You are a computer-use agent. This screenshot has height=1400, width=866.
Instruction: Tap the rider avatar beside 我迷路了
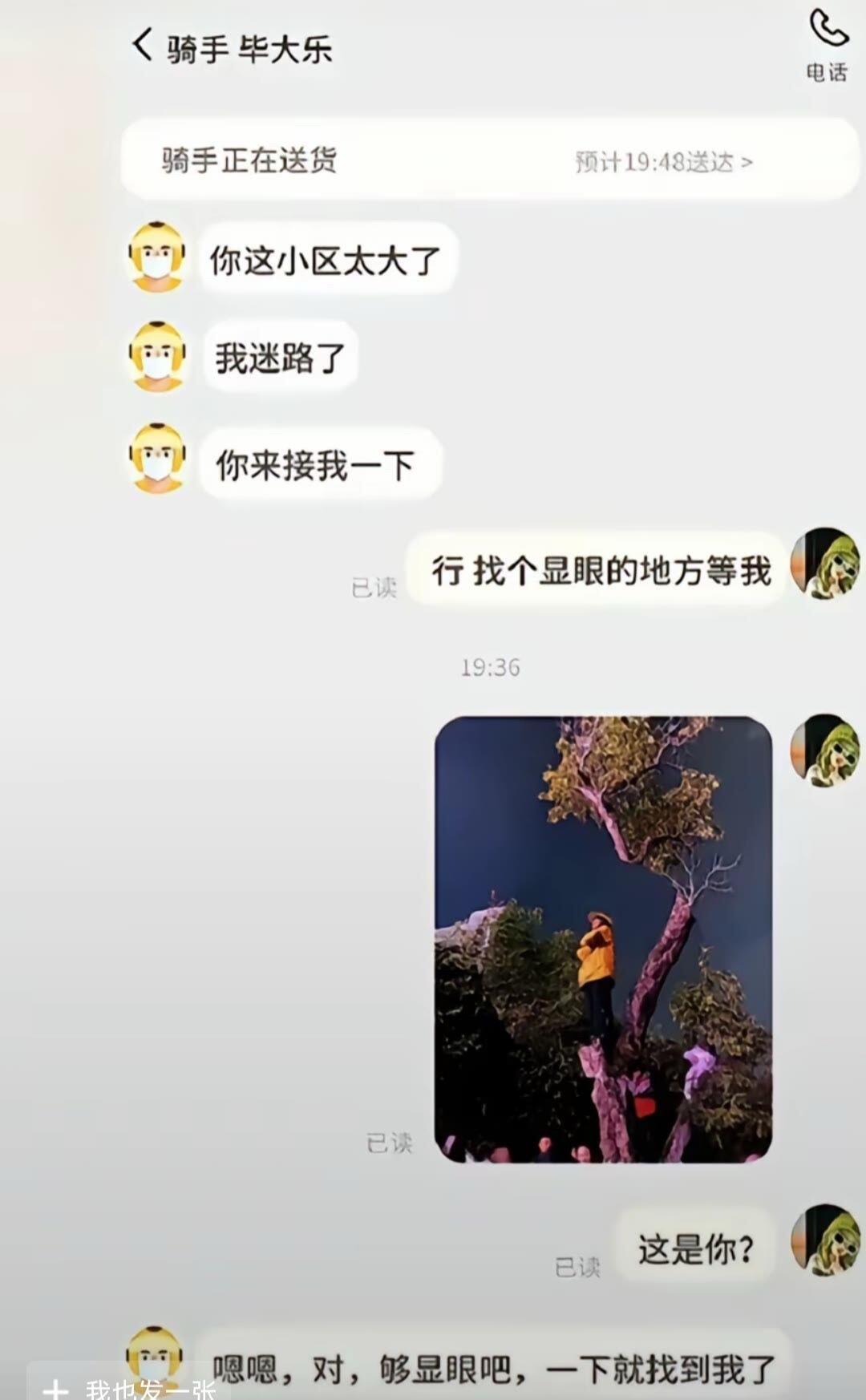click(x=157, y=359)
